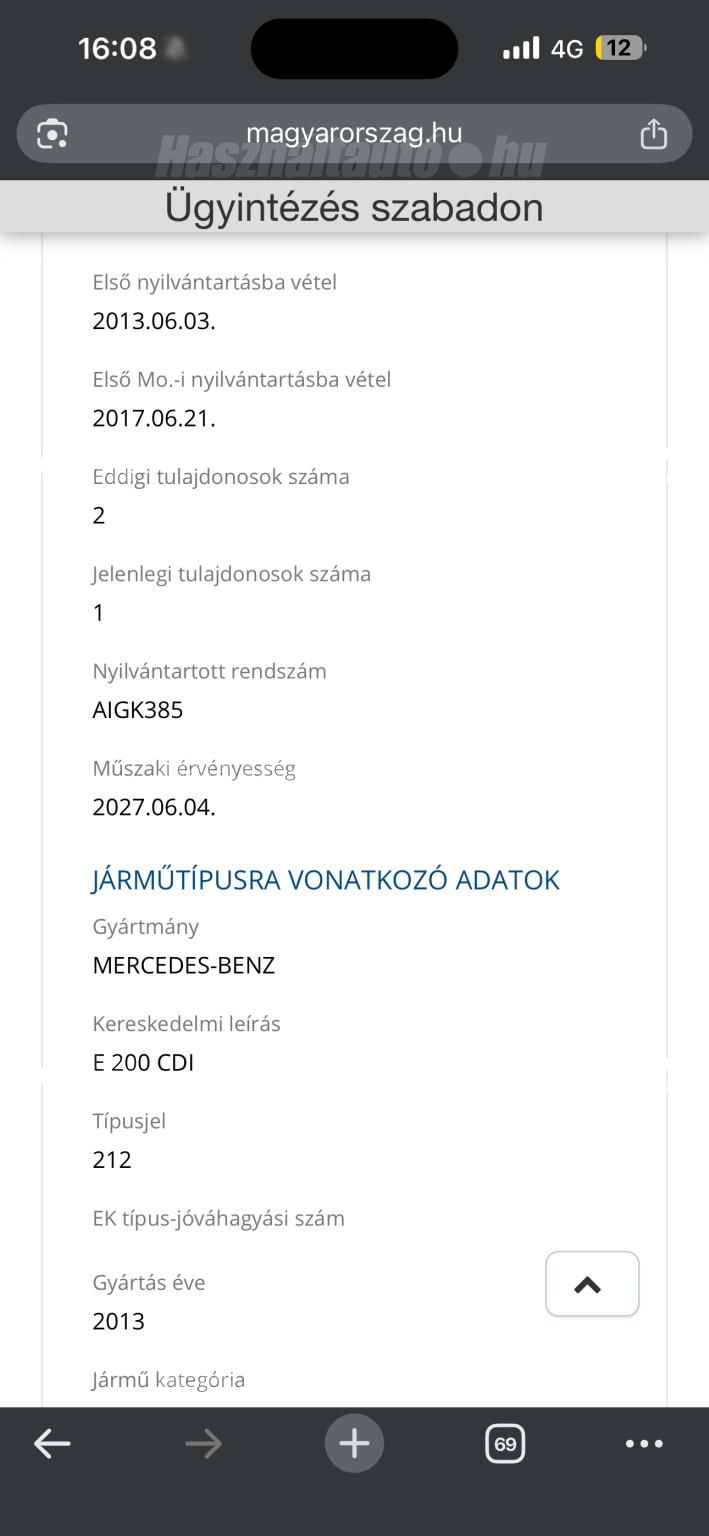
Task: Open the browser's three-dot menu
Action: click(644, 1443)
